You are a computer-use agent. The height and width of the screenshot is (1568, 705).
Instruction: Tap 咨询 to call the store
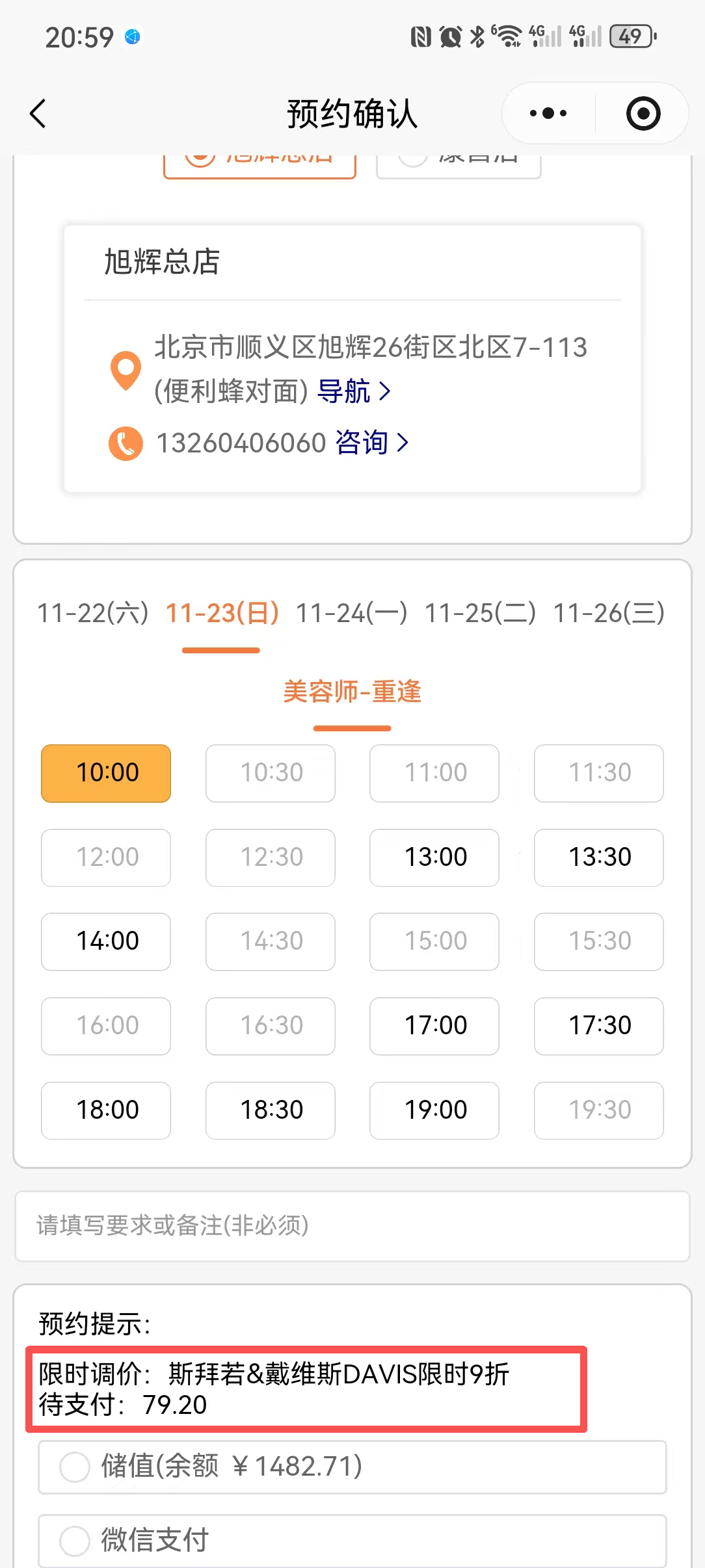pos(371,443)
